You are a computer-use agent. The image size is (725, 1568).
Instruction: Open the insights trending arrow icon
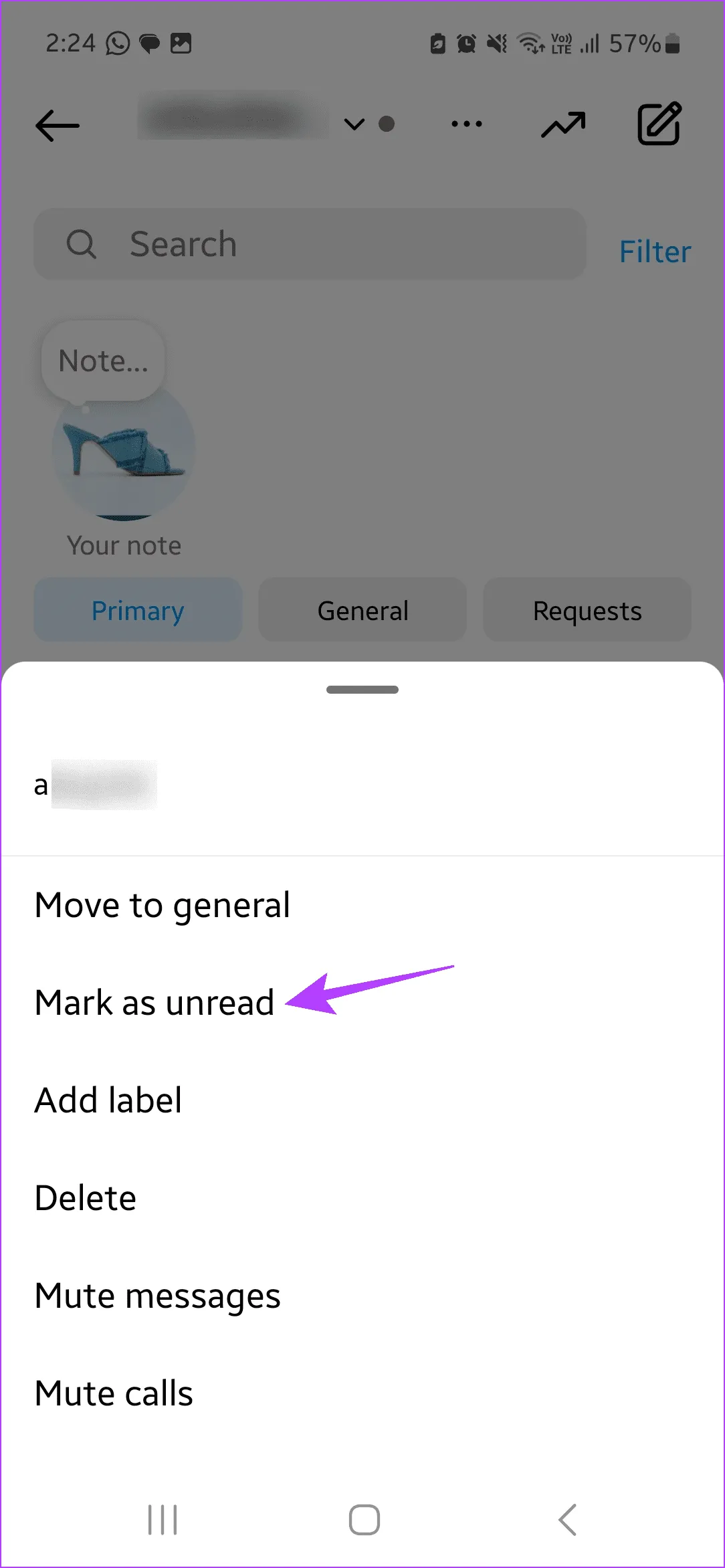pyautogui.click(x=563, y=124)
